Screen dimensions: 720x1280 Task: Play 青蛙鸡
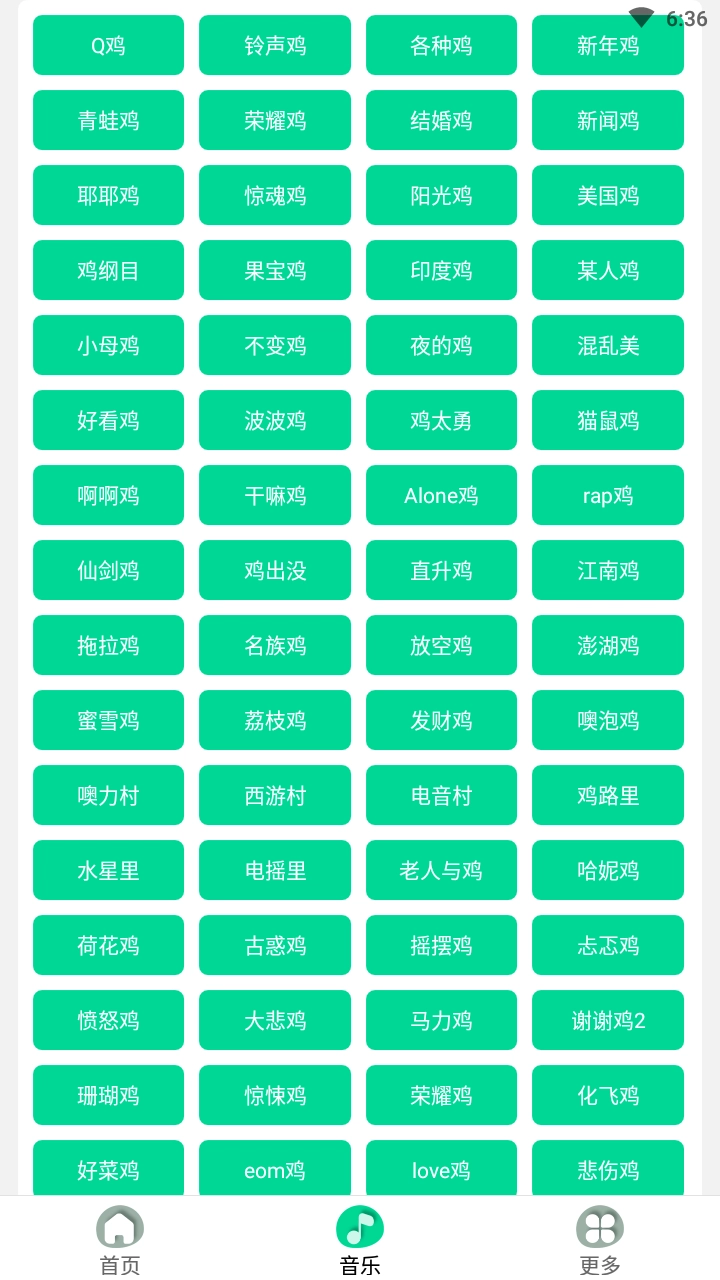point(108,120)
